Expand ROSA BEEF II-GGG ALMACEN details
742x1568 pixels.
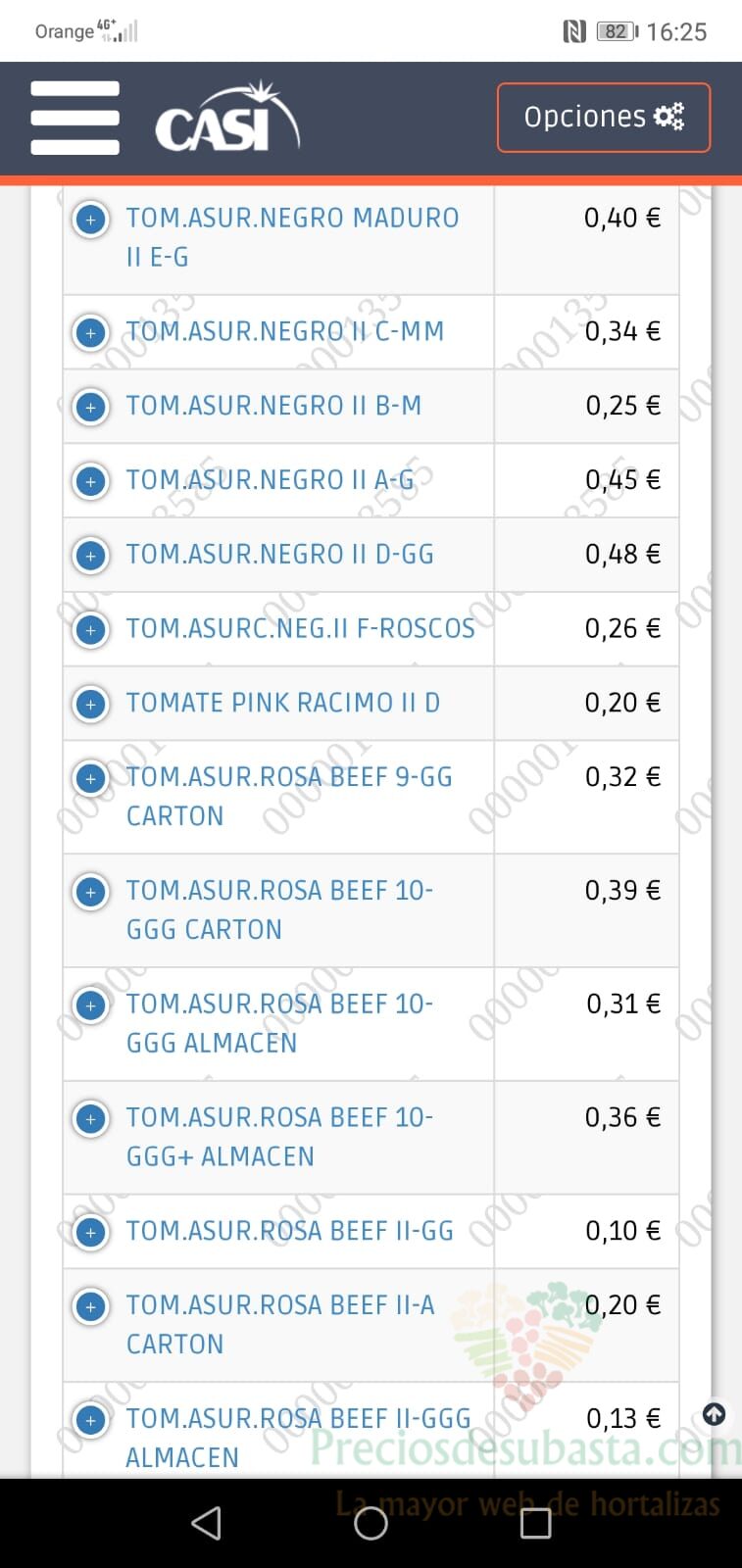coord(91,1420)
